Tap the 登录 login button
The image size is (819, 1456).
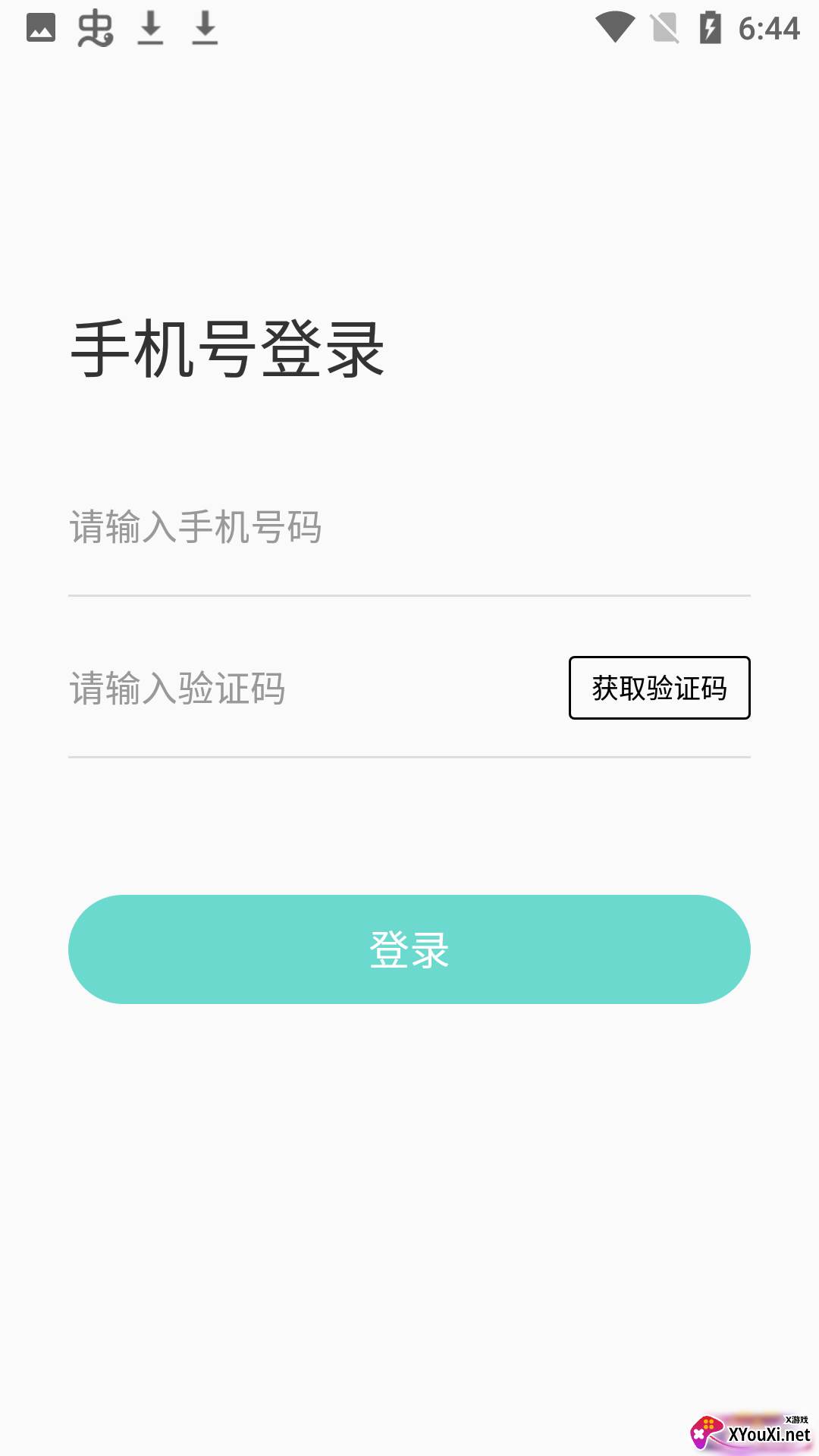[x=409, y=949]
